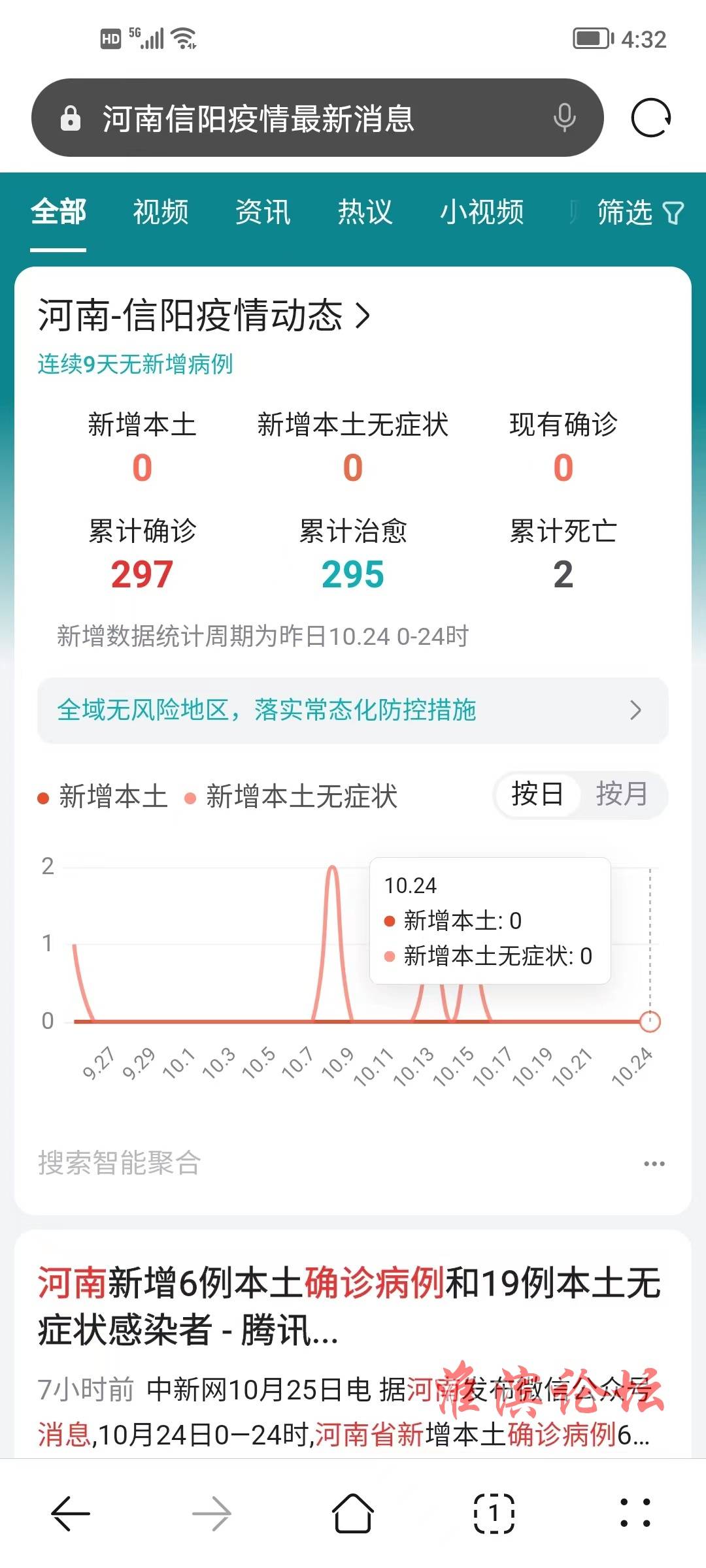
Task: Switch to the 资讯 tab
Action: [263, 212]
